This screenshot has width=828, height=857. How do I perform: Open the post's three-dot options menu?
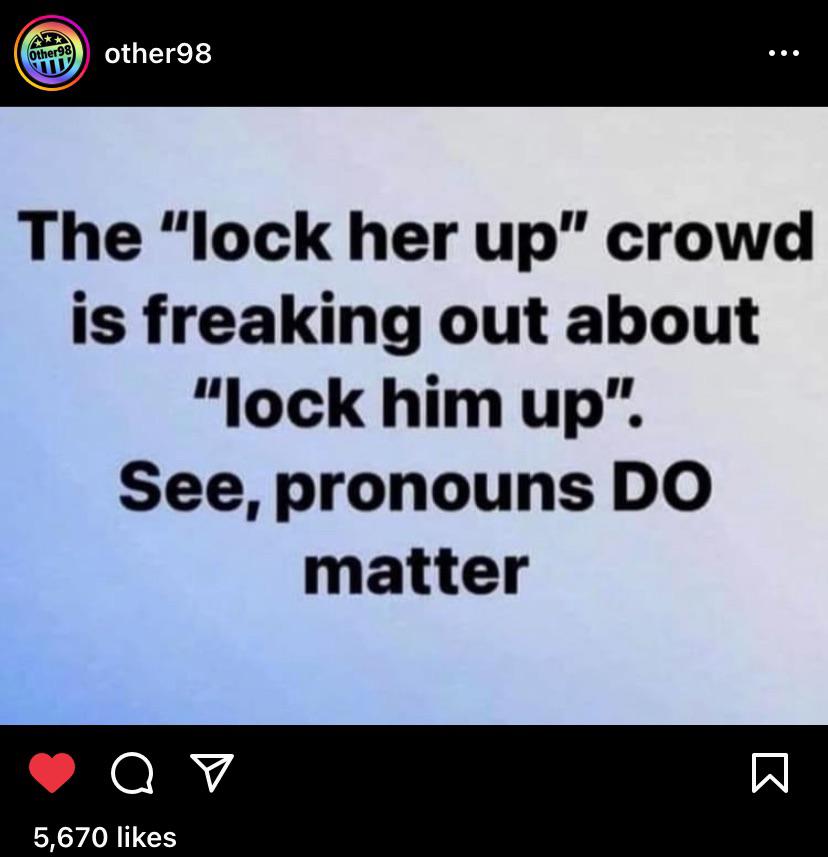(x=781, y=54)
